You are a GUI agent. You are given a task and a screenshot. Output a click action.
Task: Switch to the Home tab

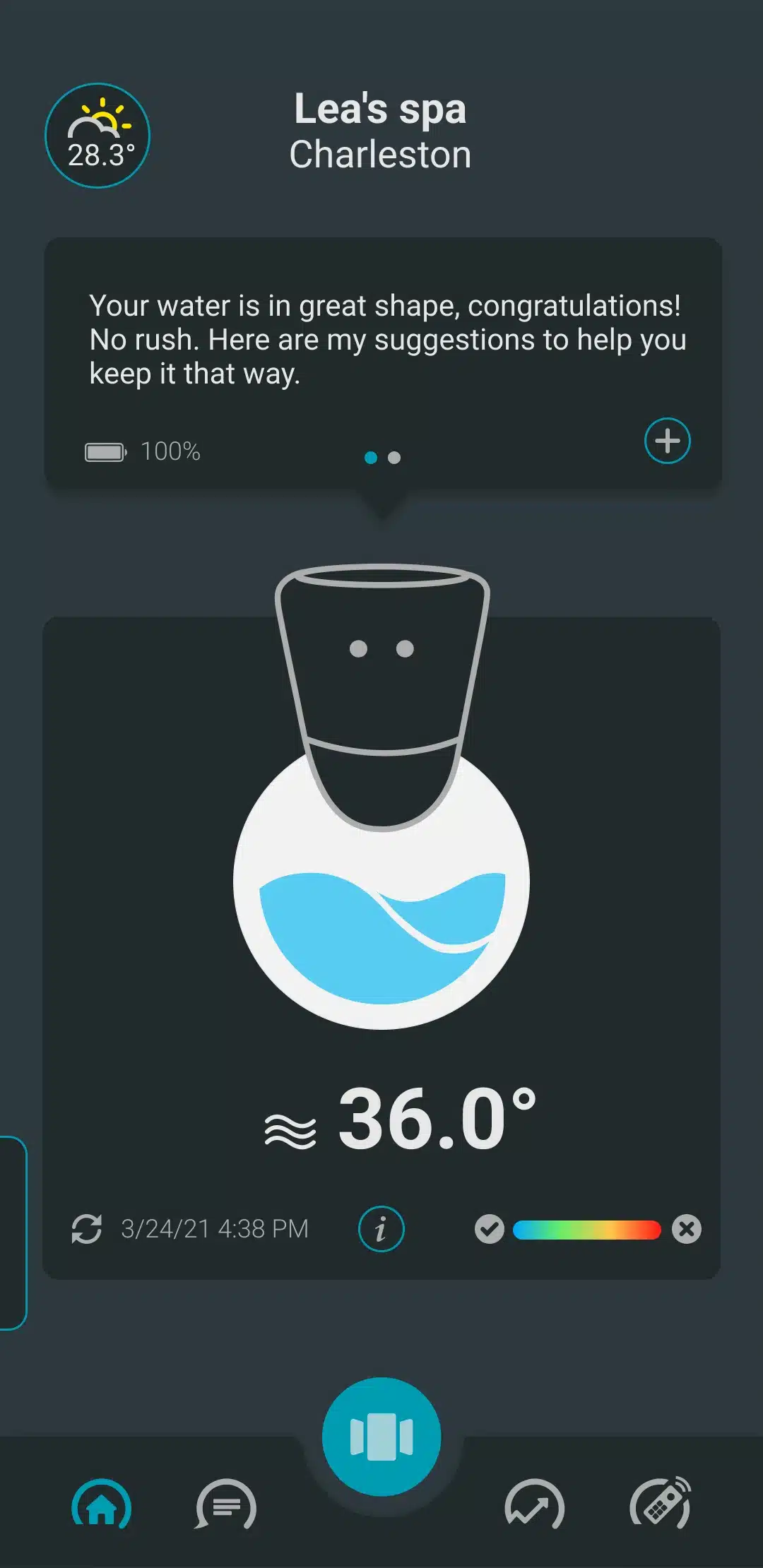(102, 1504)
